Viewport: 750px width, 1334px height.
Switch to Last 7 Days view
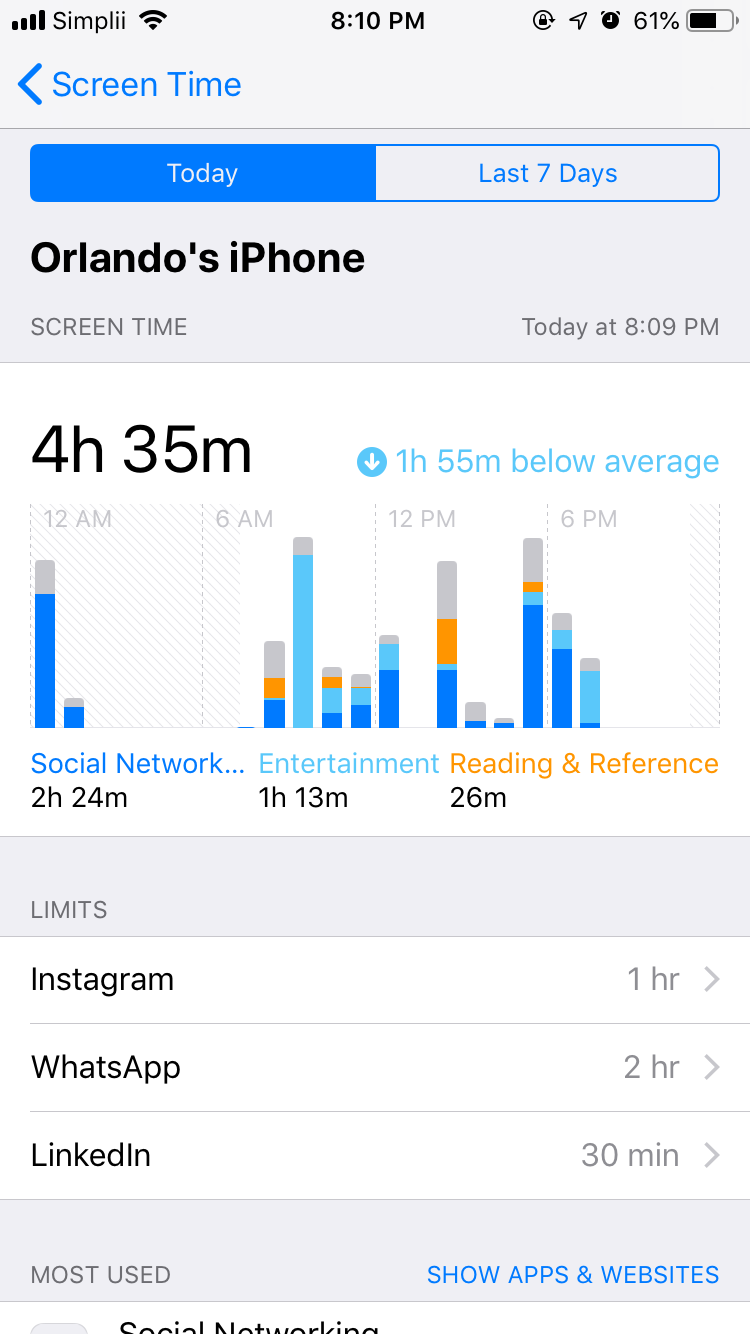pyautogui.click(x=547, y=173)
